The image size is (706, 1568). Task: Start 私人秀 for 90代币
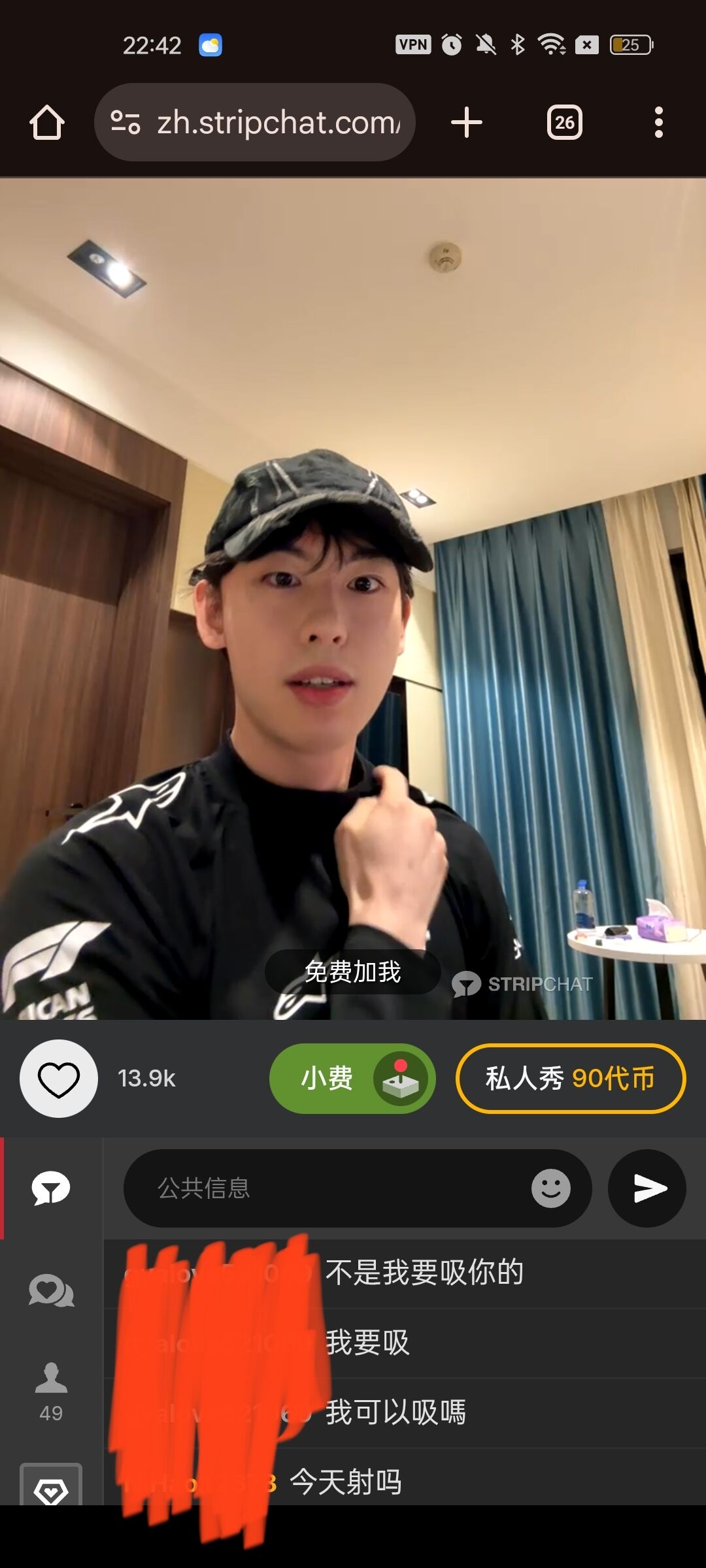[x=570, y=1079]
